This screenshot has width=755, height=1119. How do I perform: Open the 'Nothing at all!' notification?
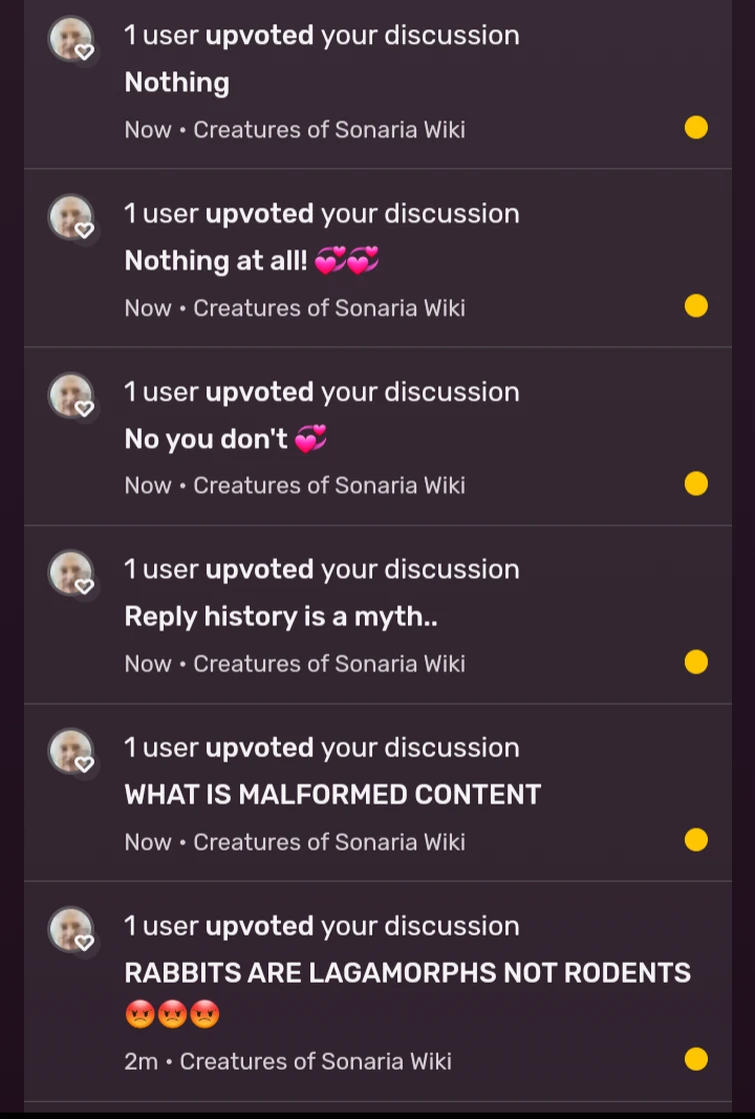(x=250, y=261)
